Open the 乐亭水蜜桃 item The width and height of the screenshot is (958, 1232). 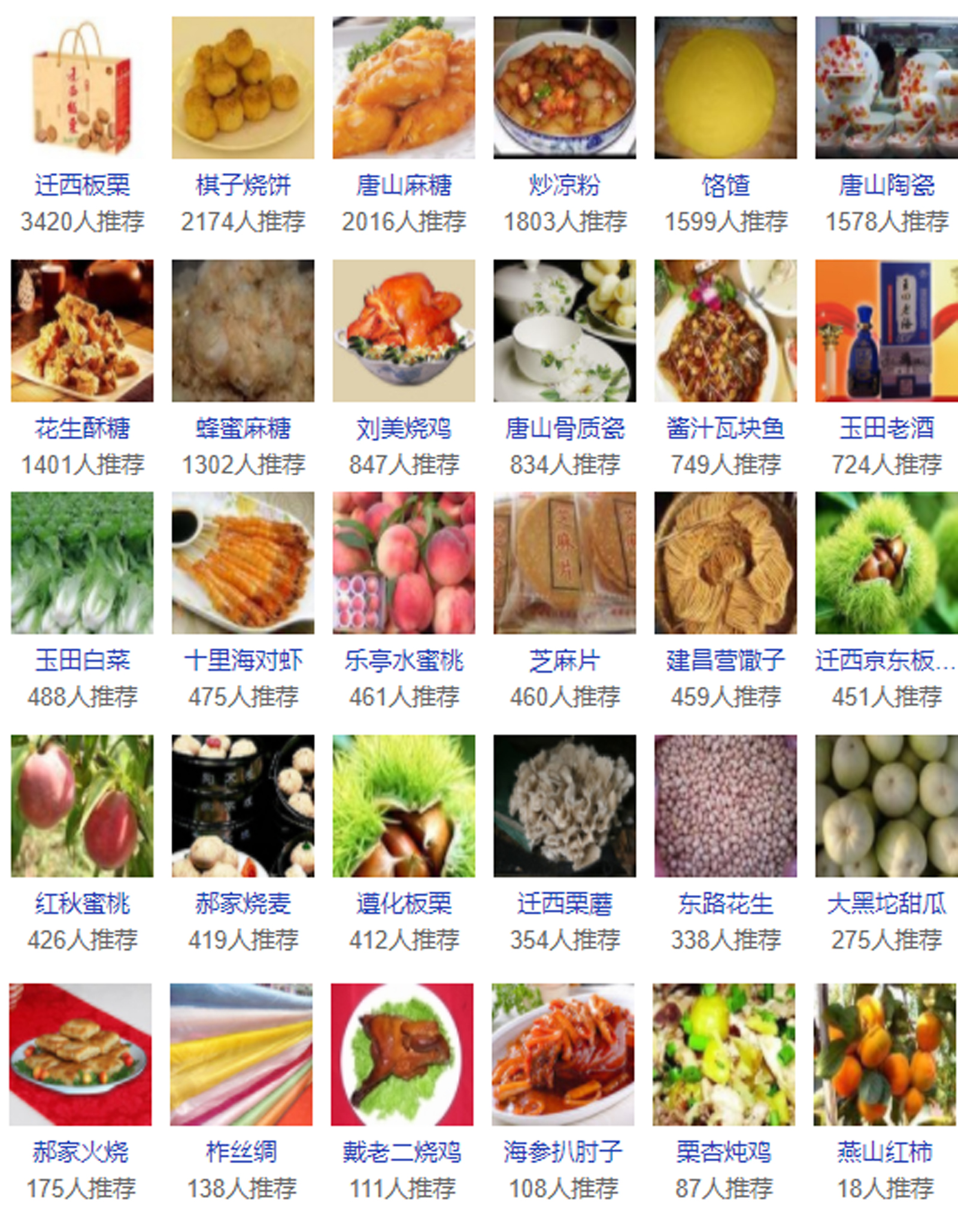(404, 660)
